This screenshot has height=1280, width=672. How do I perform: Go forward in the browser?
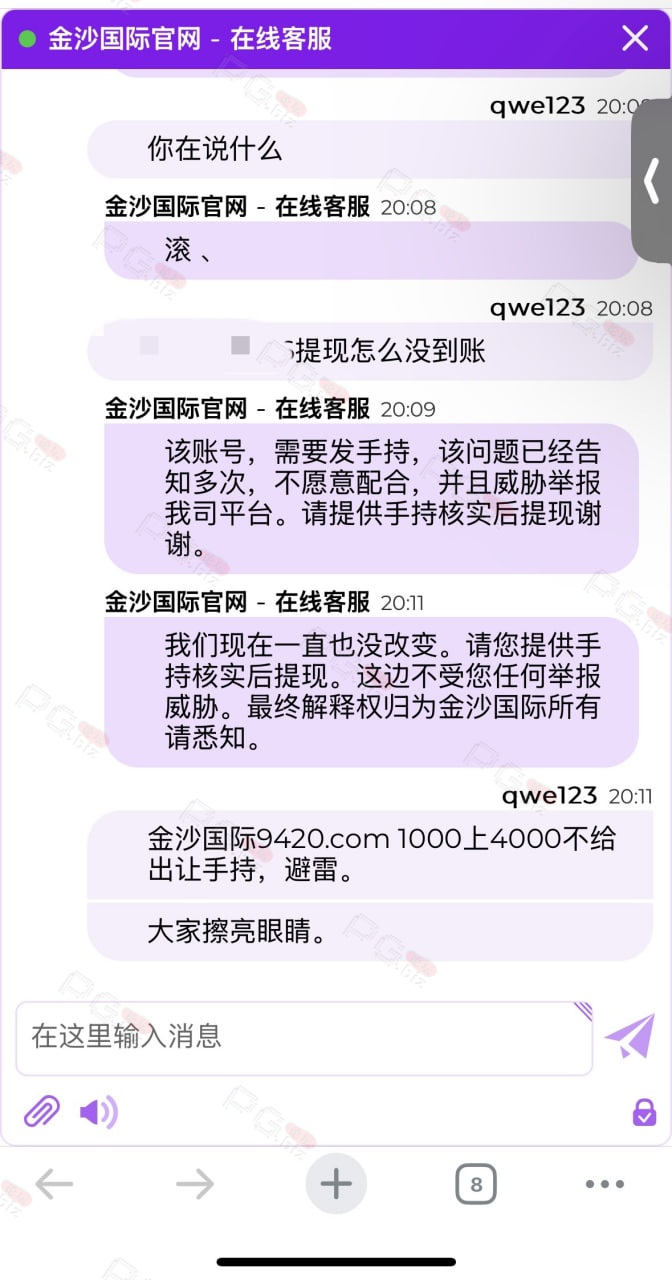[195, 1185]
